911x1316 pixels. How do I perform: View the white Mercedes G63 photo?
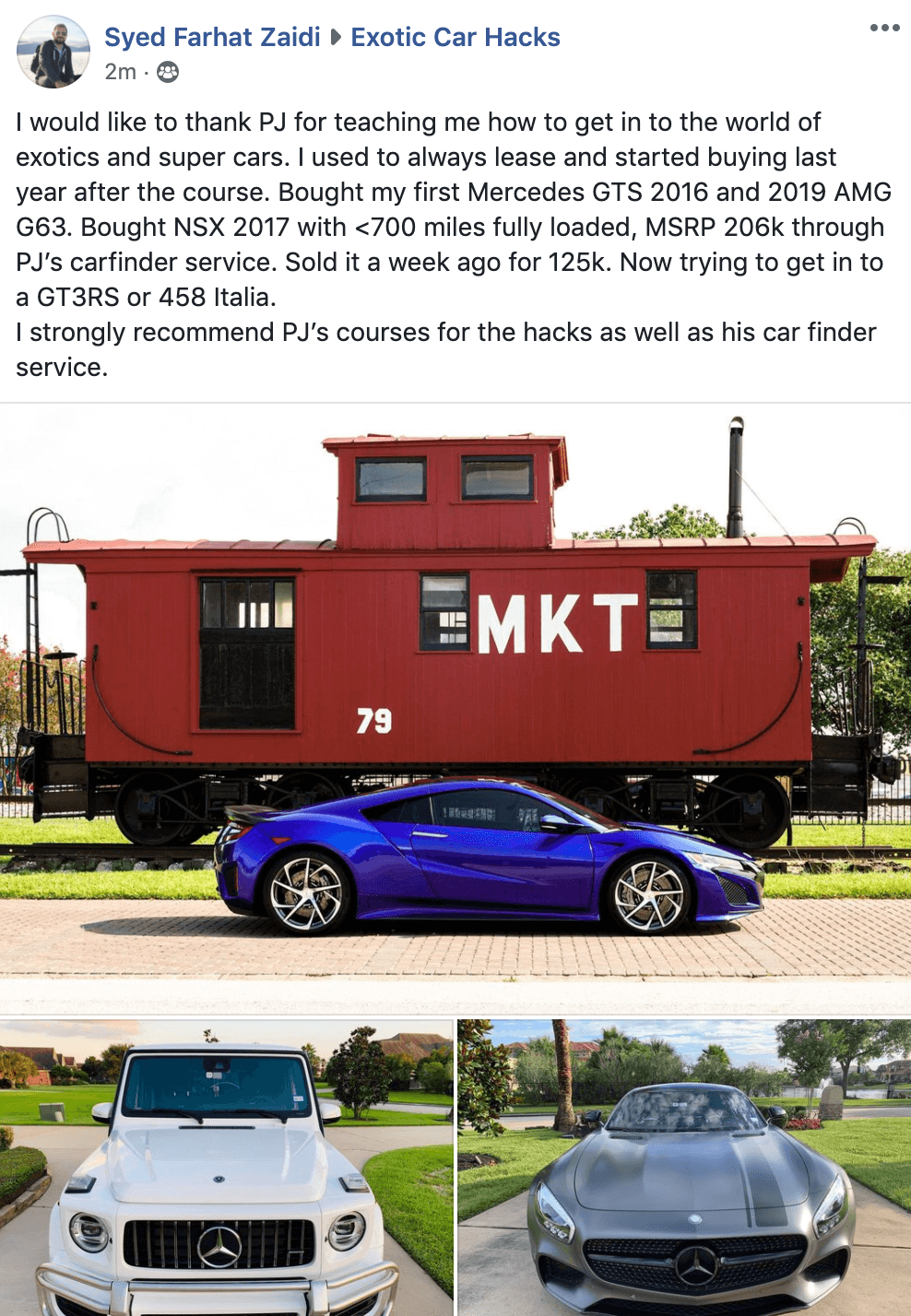pos(226,1167)
